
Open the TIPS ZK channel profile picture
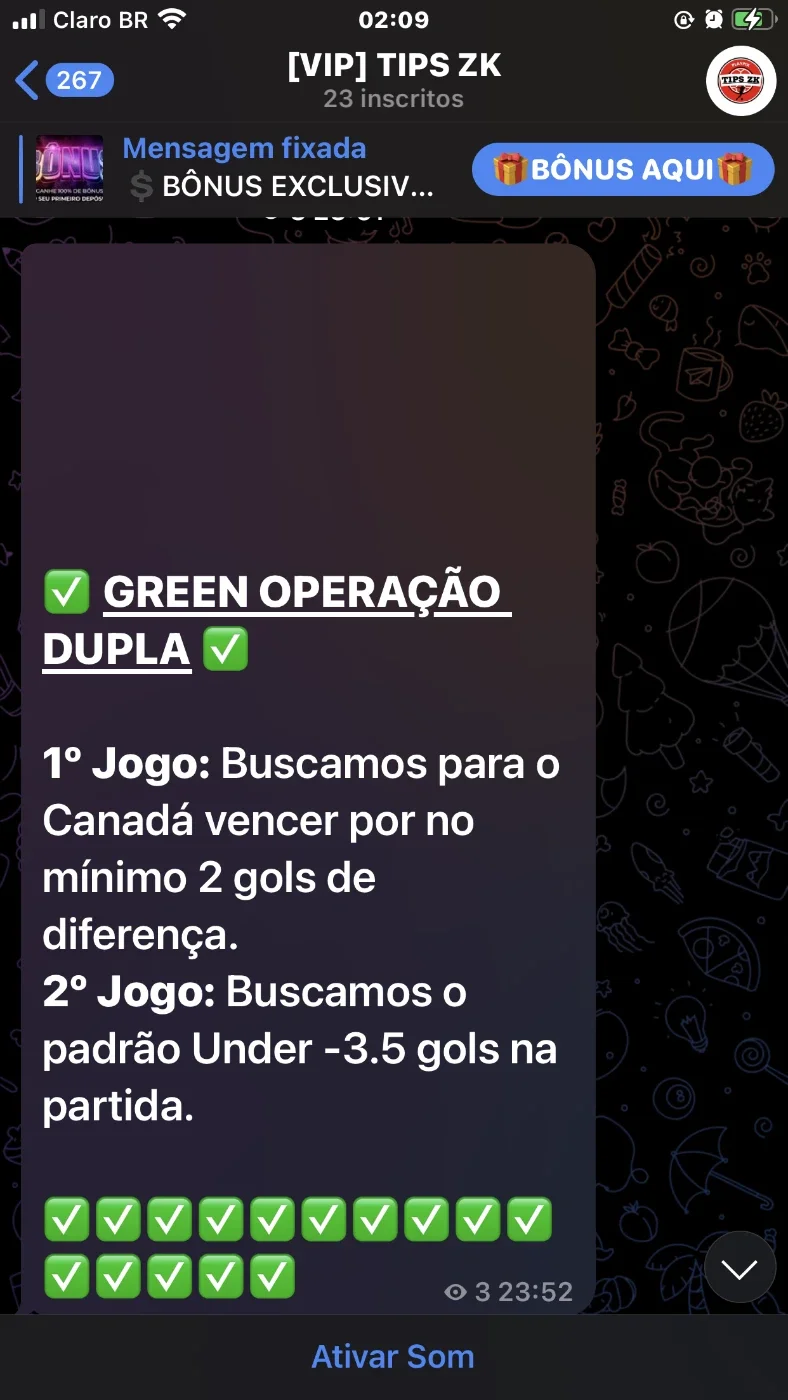(x=741, y=81)
